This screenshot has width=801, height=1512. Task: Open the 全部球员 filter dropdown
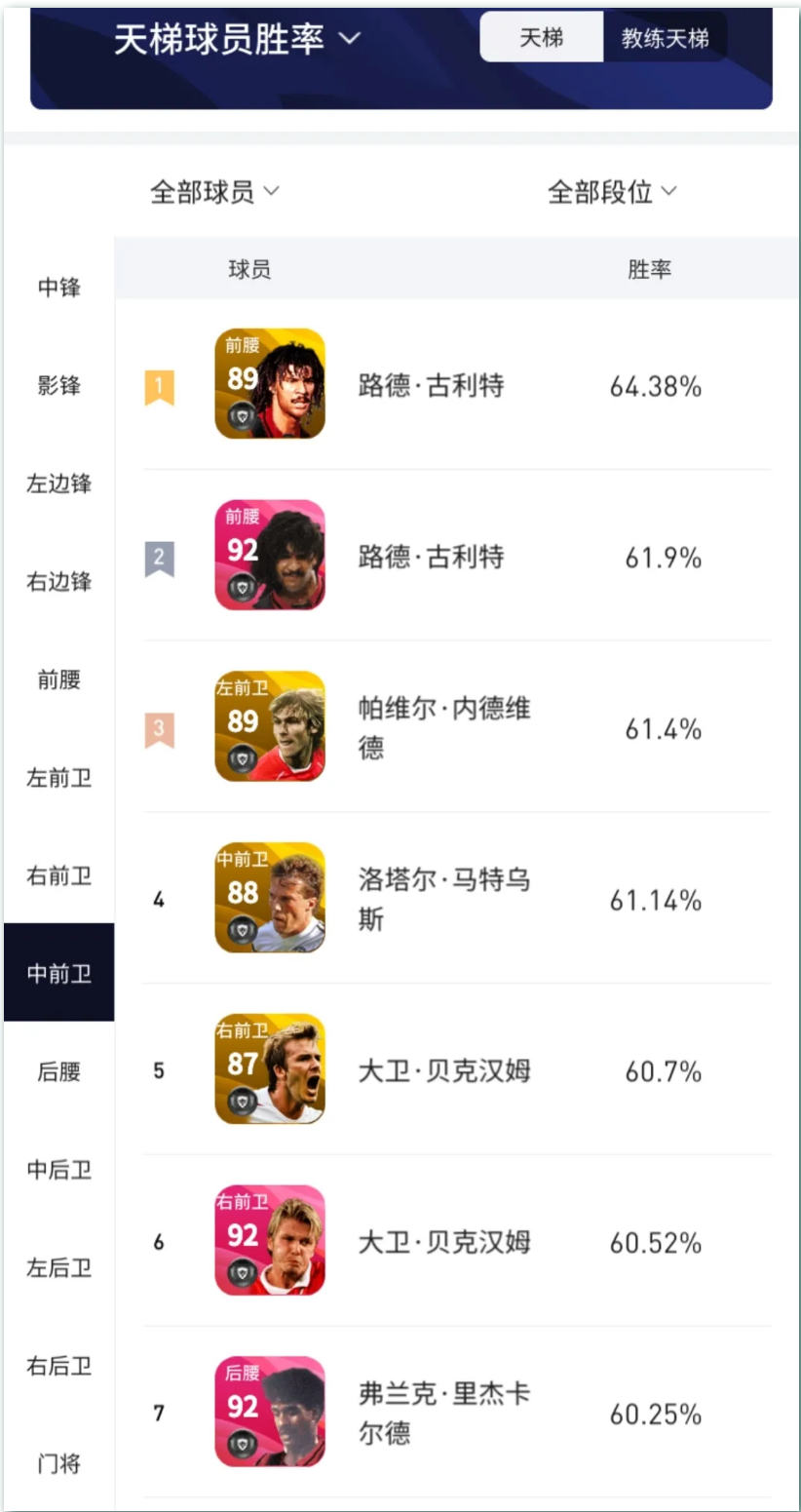[214, 191]
